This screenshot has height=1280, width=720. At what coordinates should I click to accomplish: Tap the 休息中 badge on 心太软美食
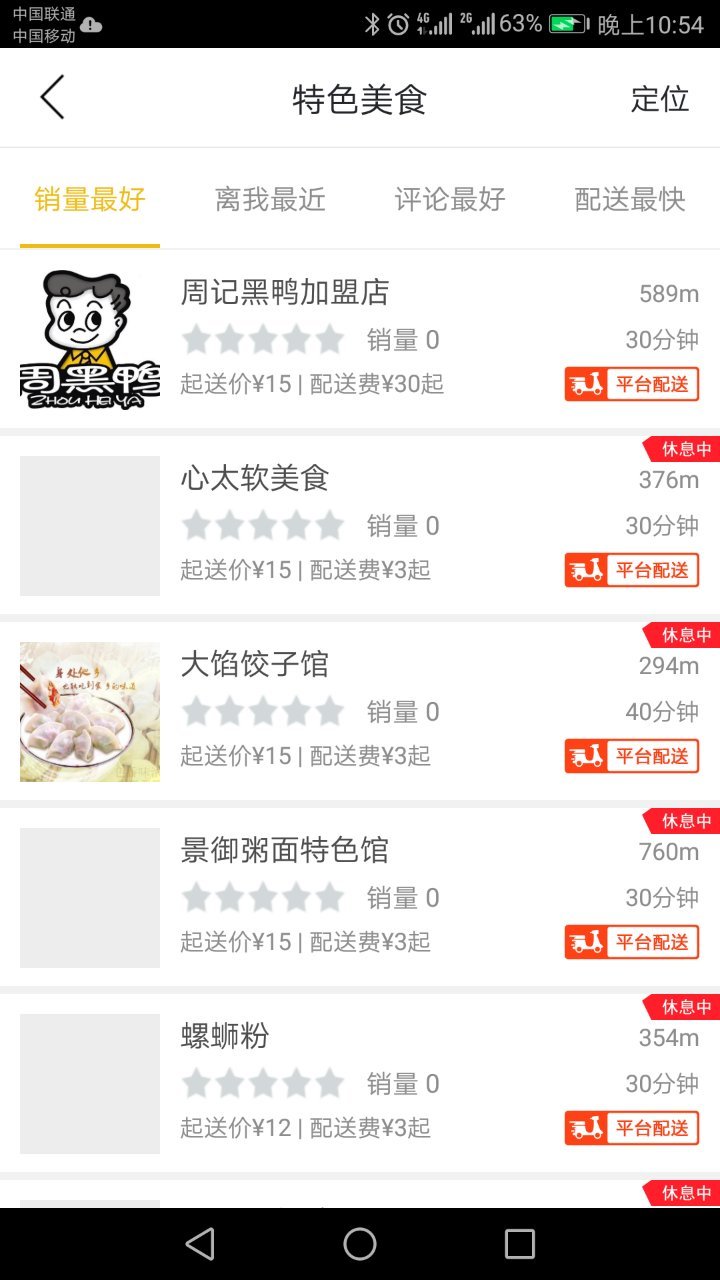684,449
